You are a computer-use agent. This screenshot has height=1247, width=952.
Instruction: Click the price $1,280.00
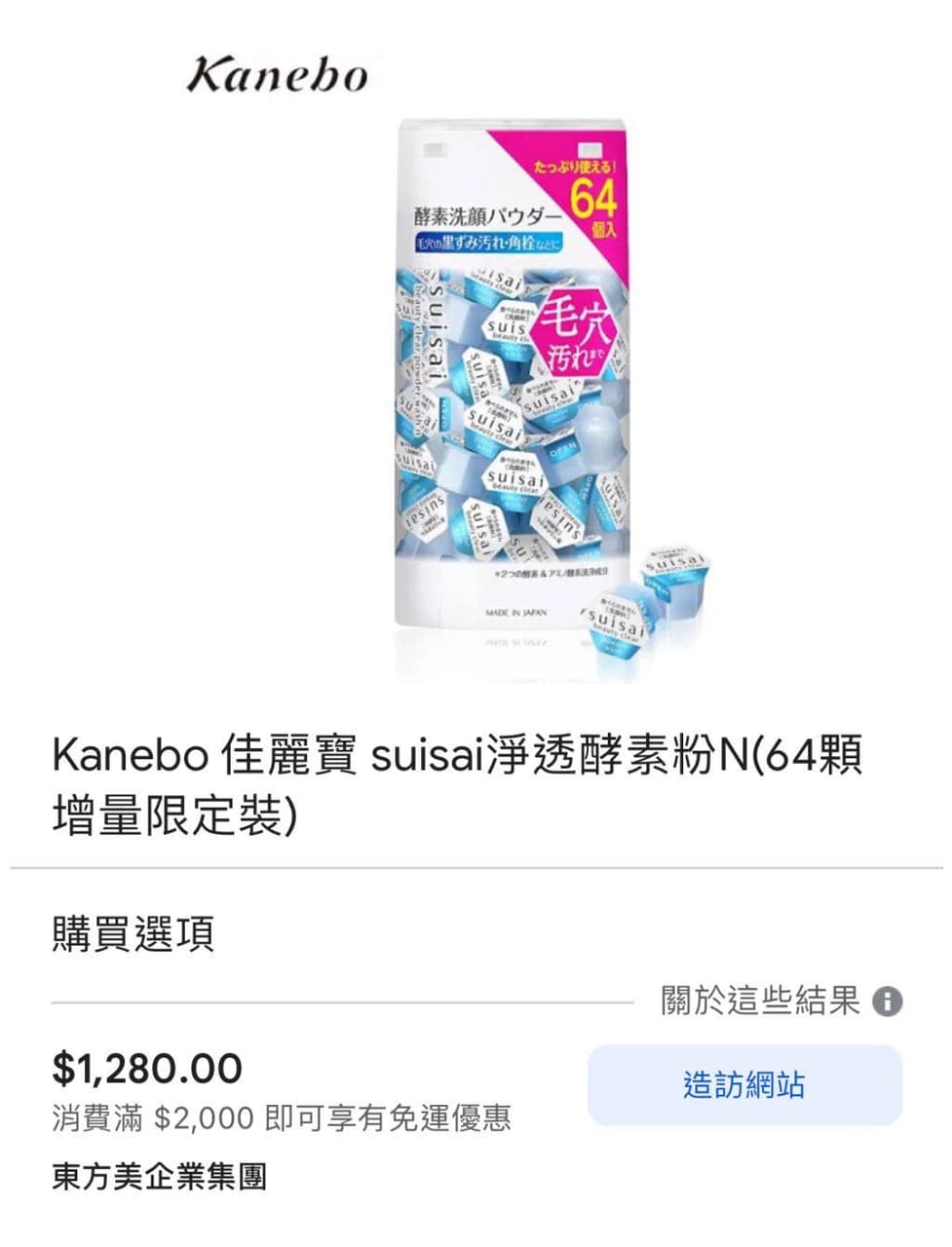146,1067
